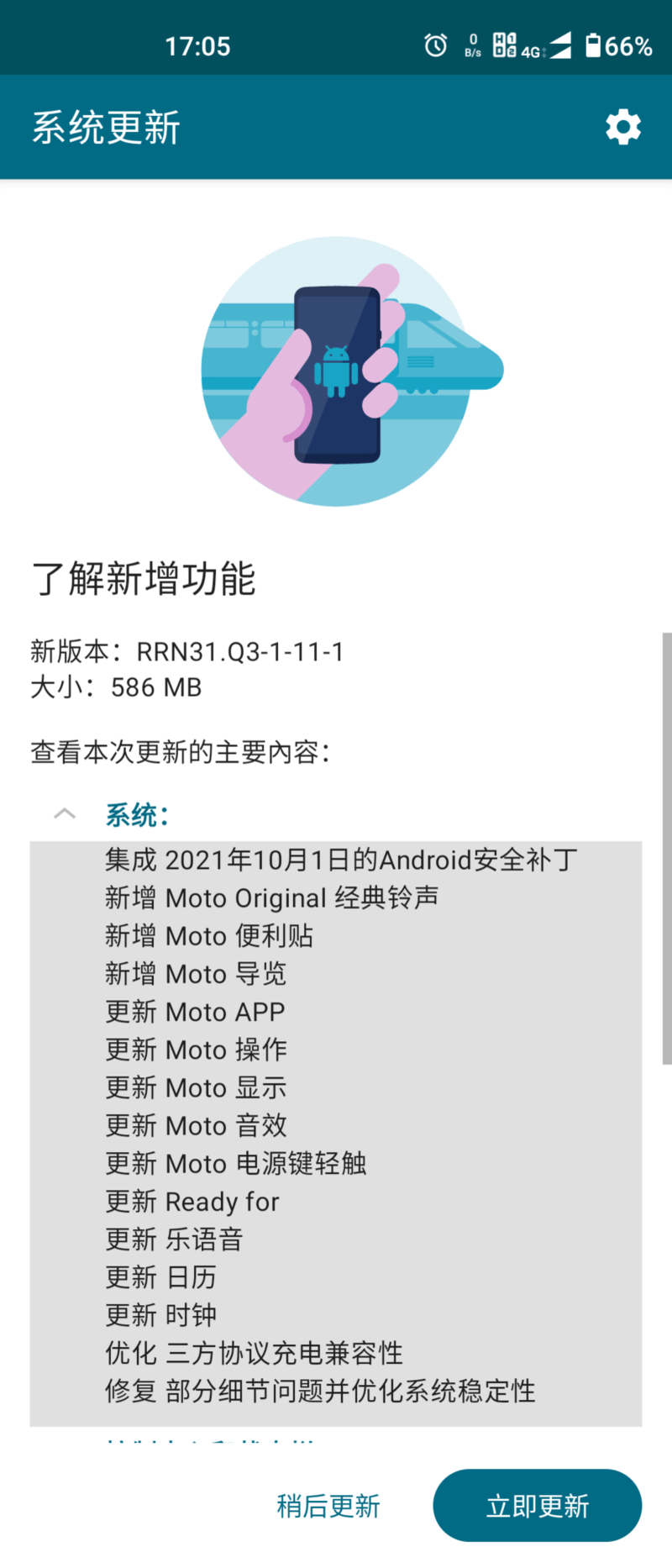This screenshot has width=672, height=1568.
Task: Collapse the 系统 section chevron
Action: 65,813
